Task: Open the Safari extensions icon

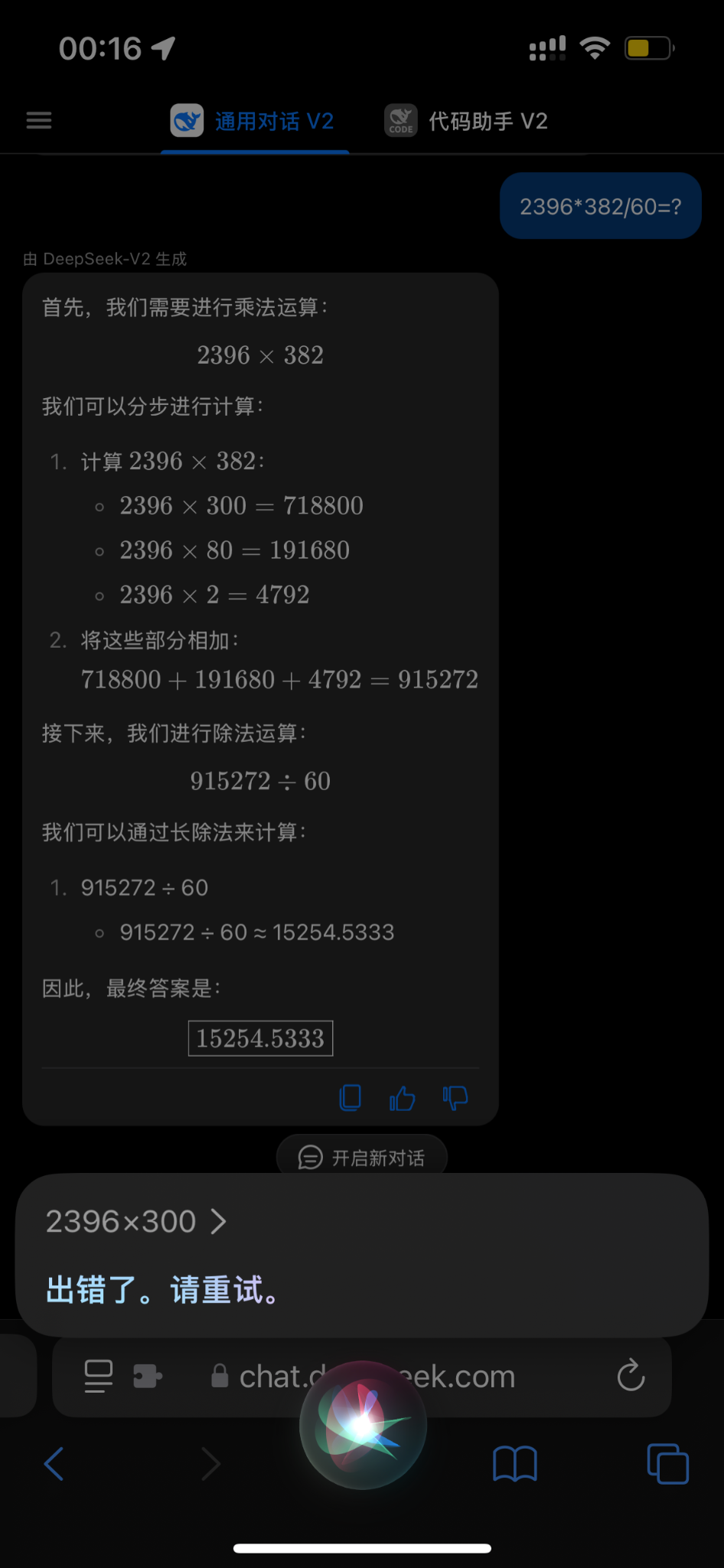Action: pyautogui.click(x=147, y=1376)
